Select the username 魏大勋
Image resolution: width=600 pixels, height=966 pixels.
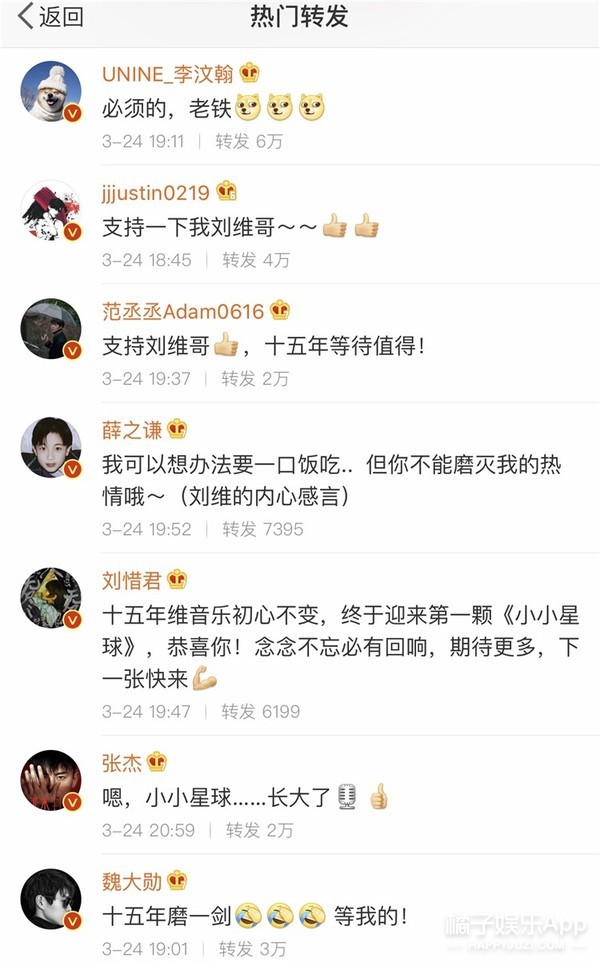[x=131, y=880]
